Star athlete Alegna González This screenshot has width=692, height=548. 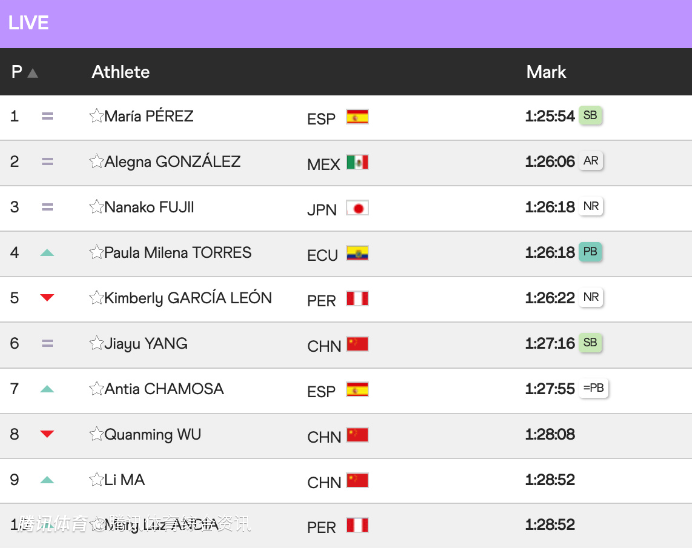click(x=96, y=161)
